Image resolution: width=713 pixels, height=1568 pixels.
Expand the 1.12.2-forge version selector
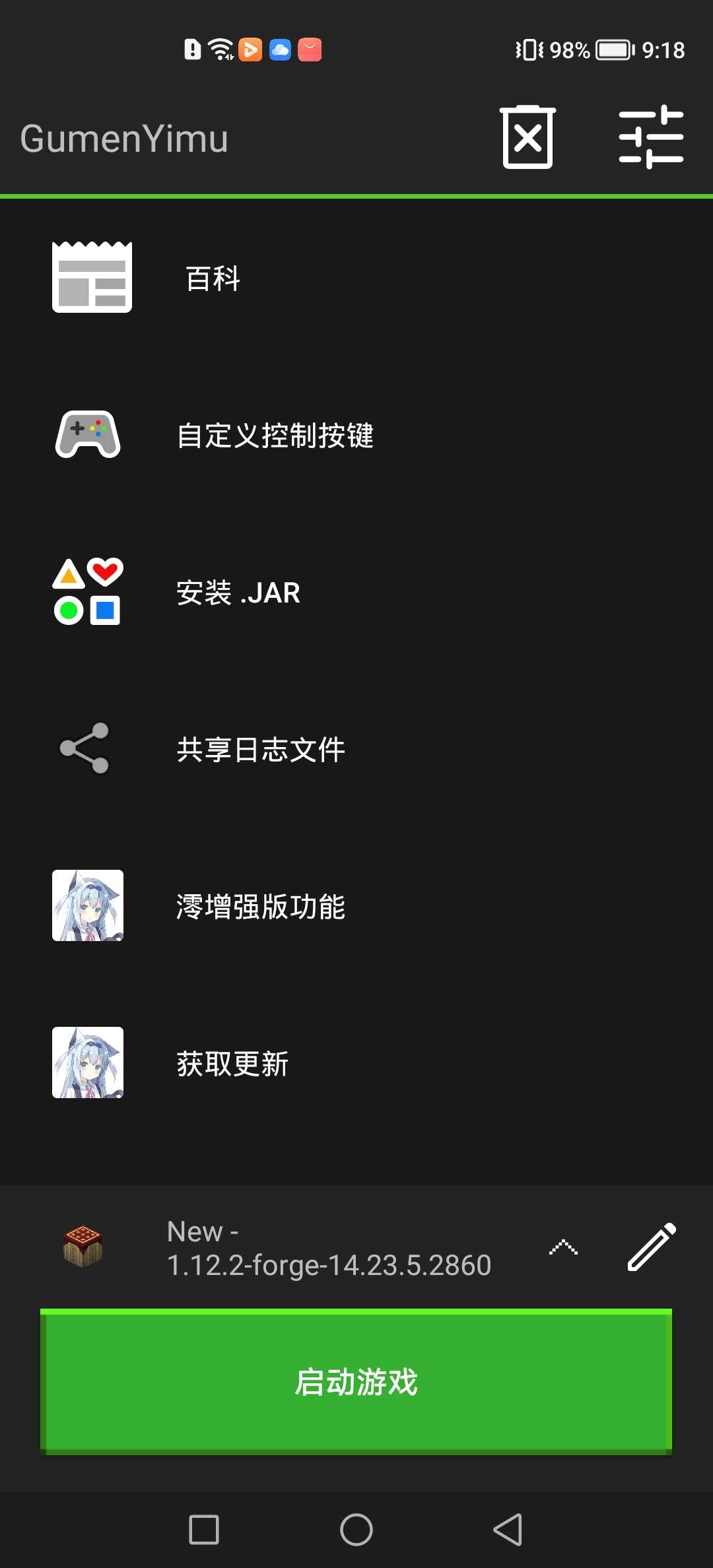[563, 1247]
